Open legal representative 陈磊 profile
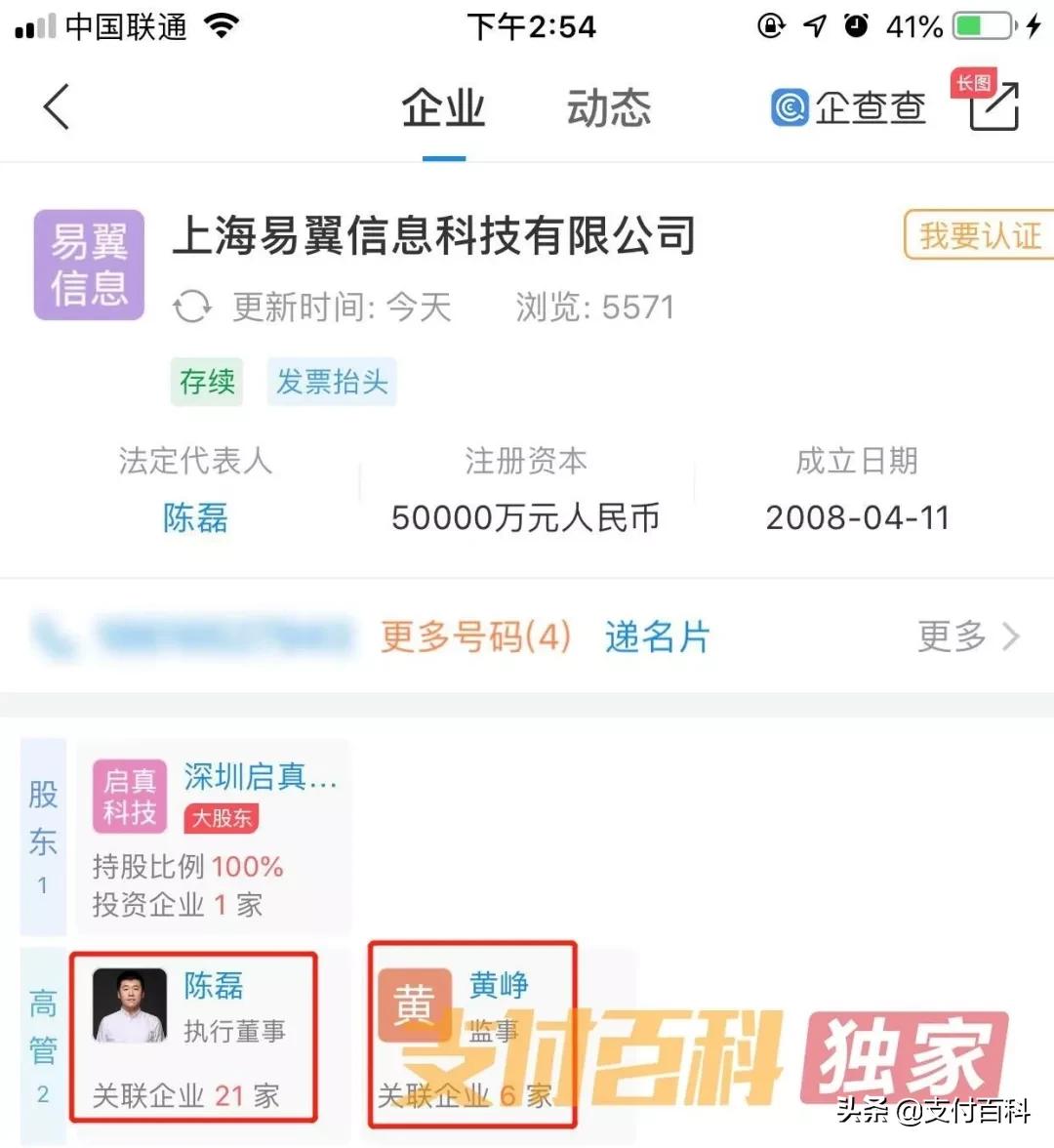 click(193, 518)
